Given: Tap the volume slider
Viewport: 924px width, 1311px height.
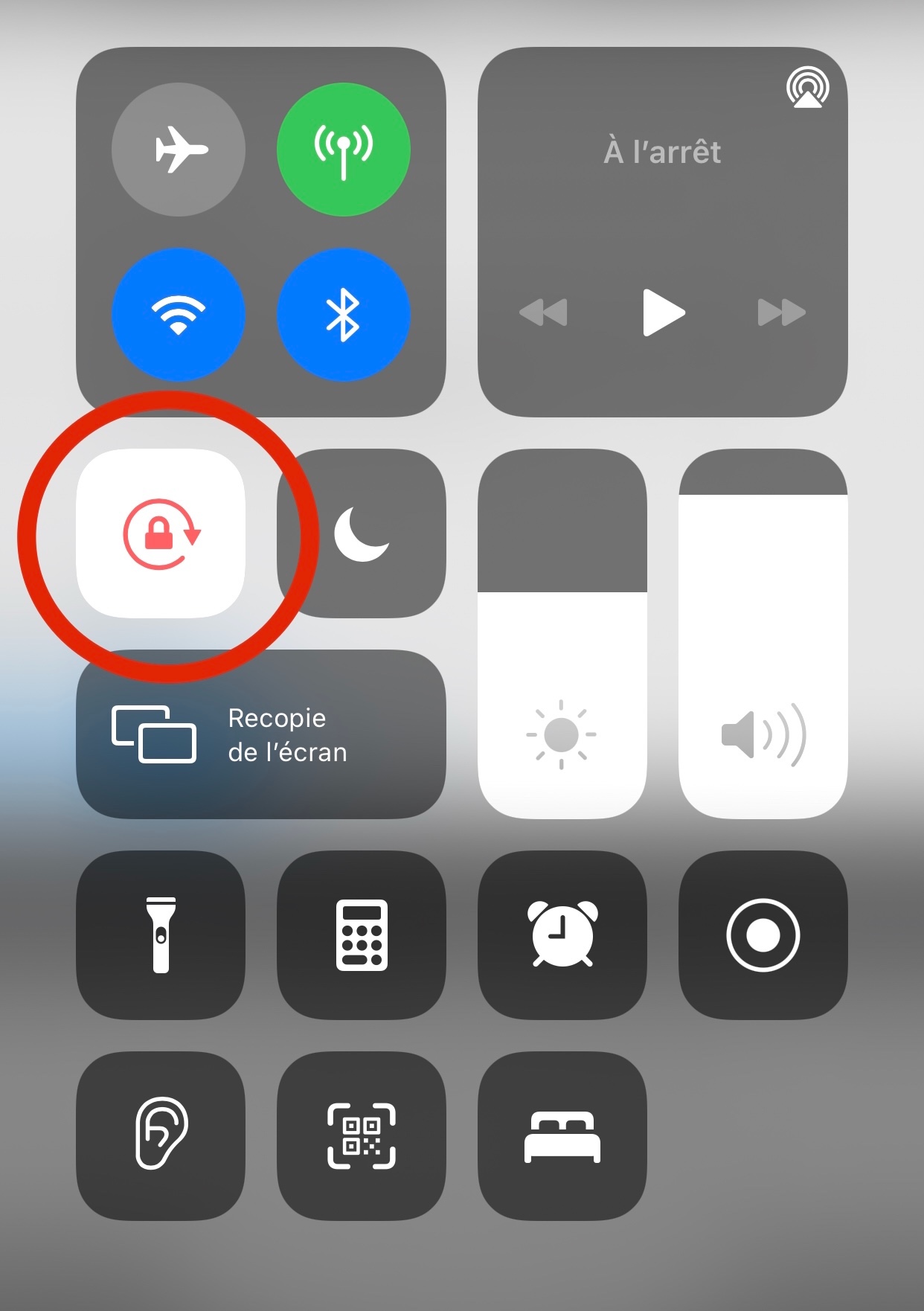Looking at the screenshot, I should (x=763, y=634).
